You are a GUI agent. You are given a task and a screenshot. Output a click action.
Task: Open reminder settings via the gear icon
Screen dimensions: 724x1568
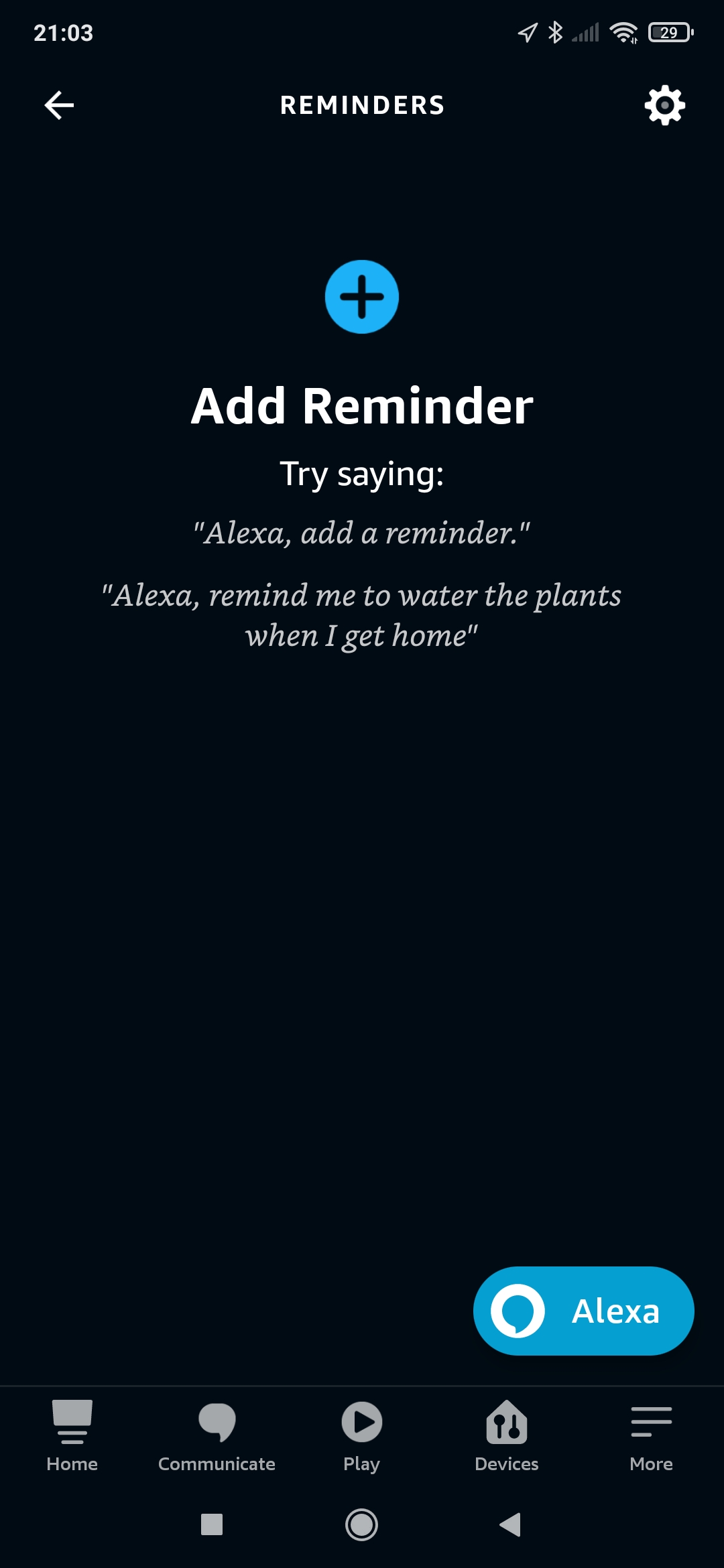pyautogui.click(x=664, y=105)
